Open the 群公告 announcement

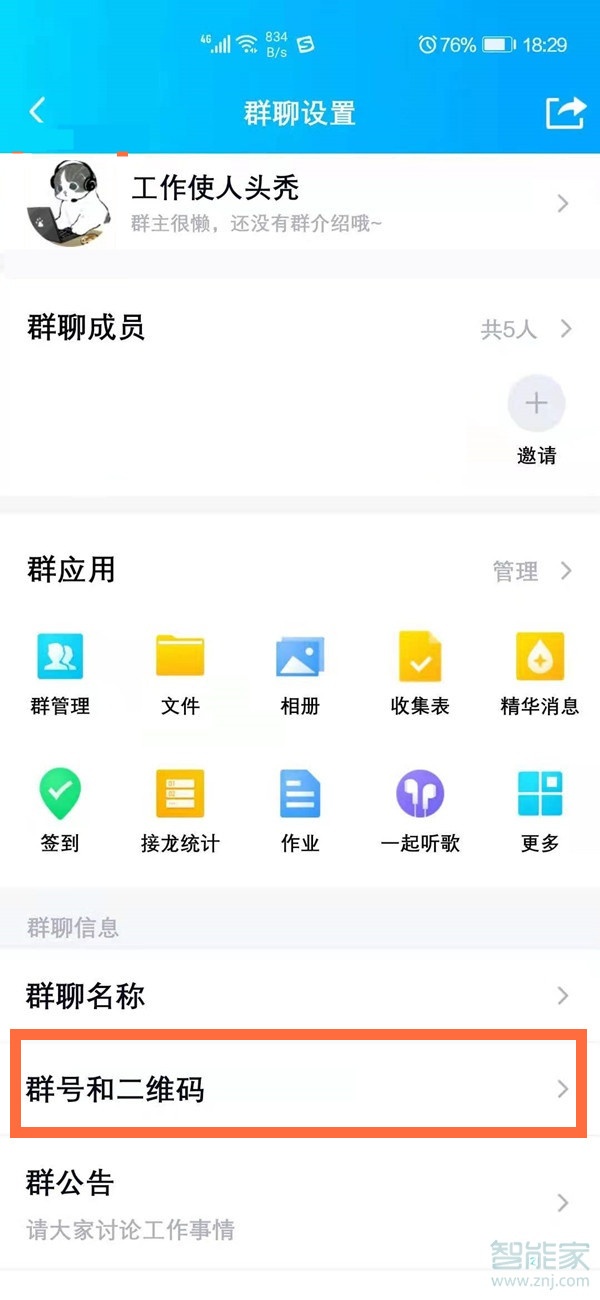click(x=300, y=1202)
